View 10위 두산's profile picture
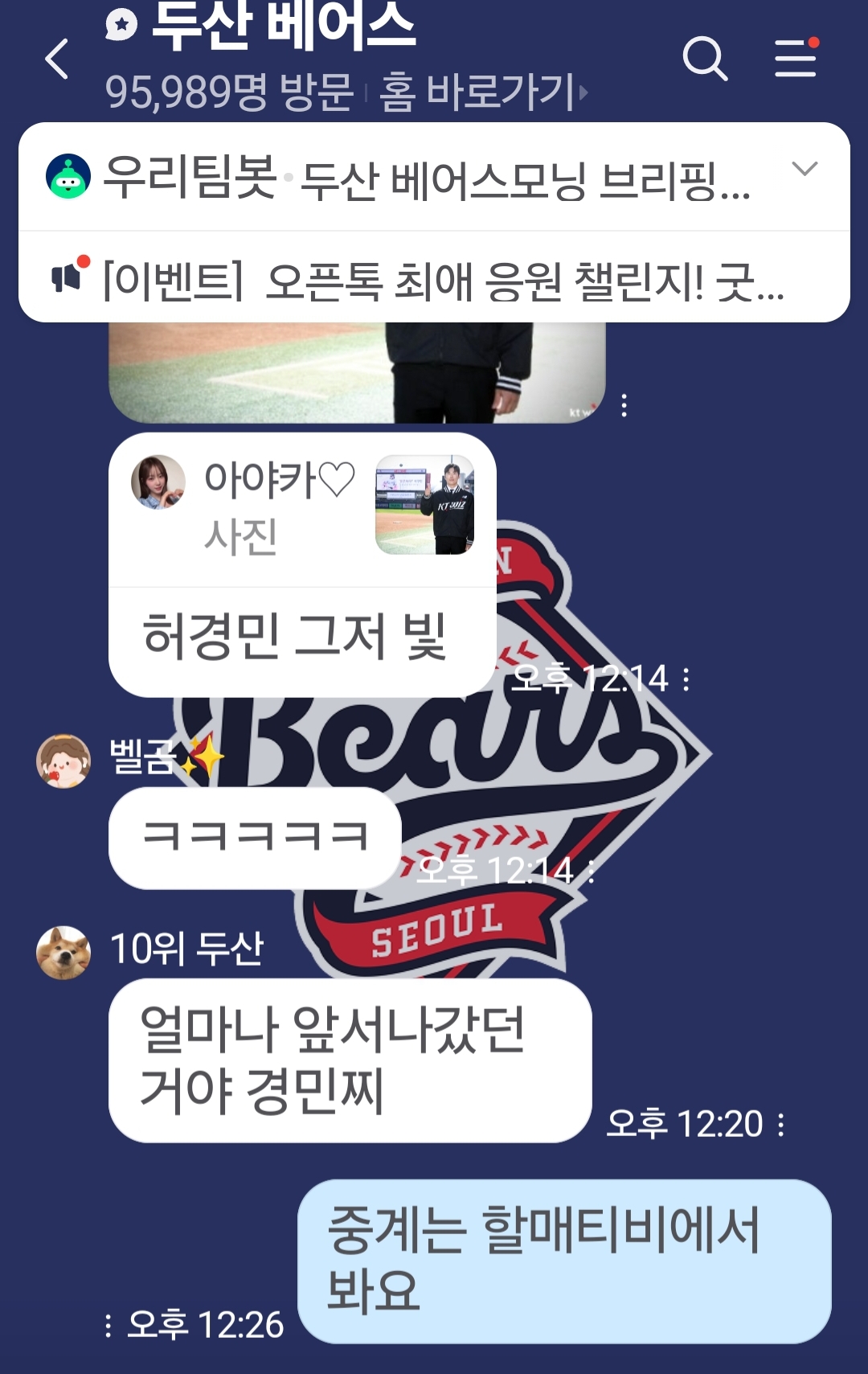The height and width of the screenshot is (1374, 868). [x=63, y=953]
